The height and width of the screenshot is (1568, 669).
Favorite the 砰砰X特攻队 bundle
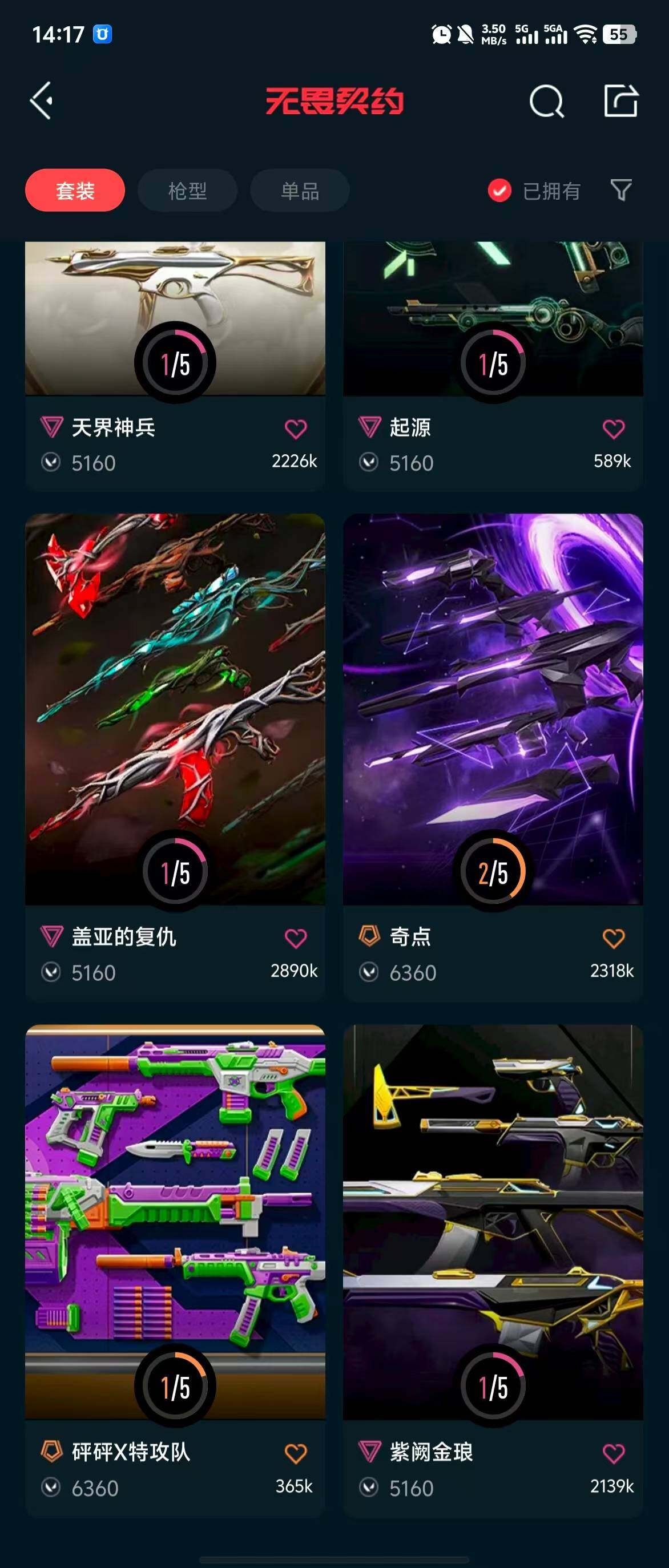click(296, 1453)
